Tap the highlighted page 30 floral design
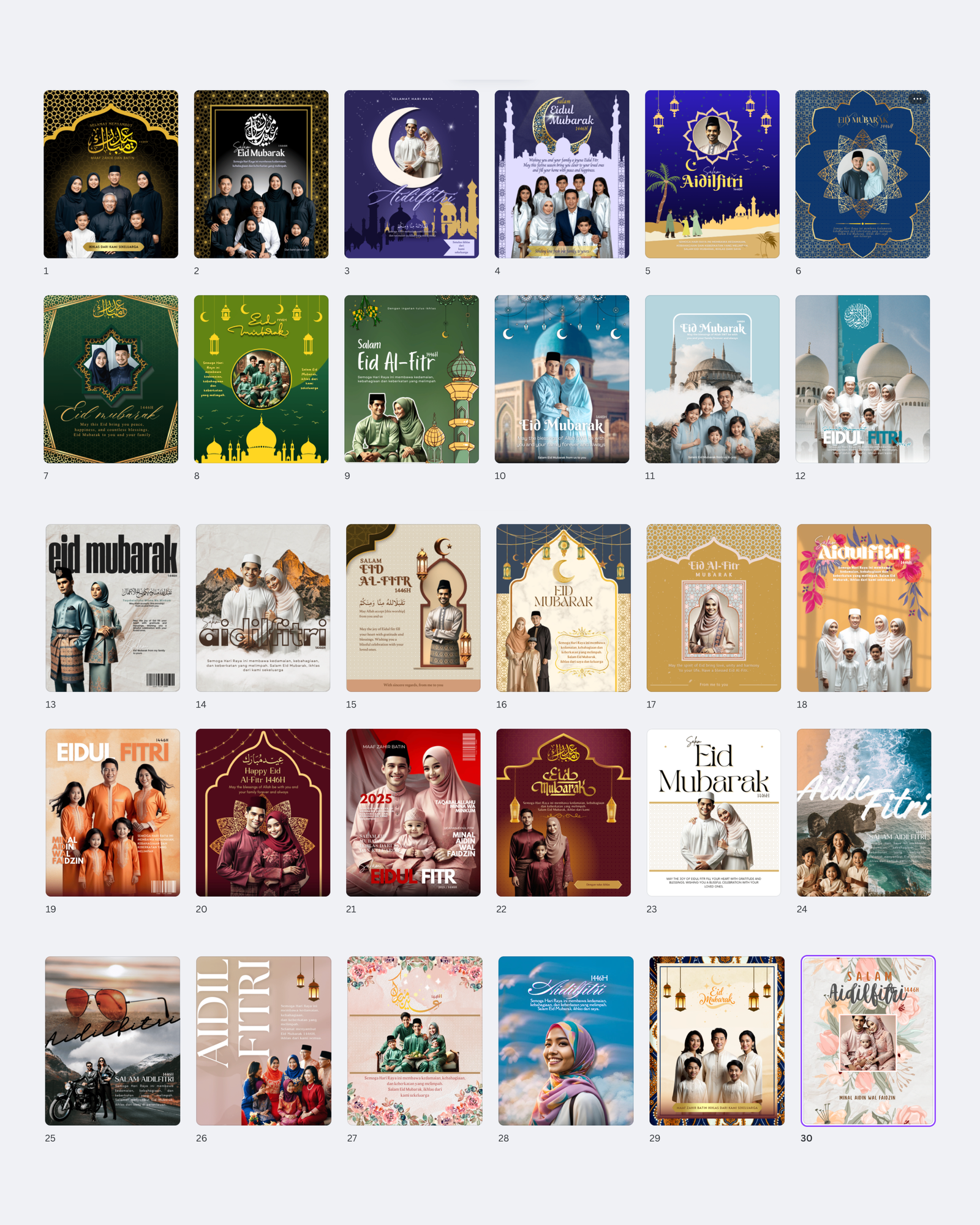The image size is (980, 1225). [x=868, y=1041]
